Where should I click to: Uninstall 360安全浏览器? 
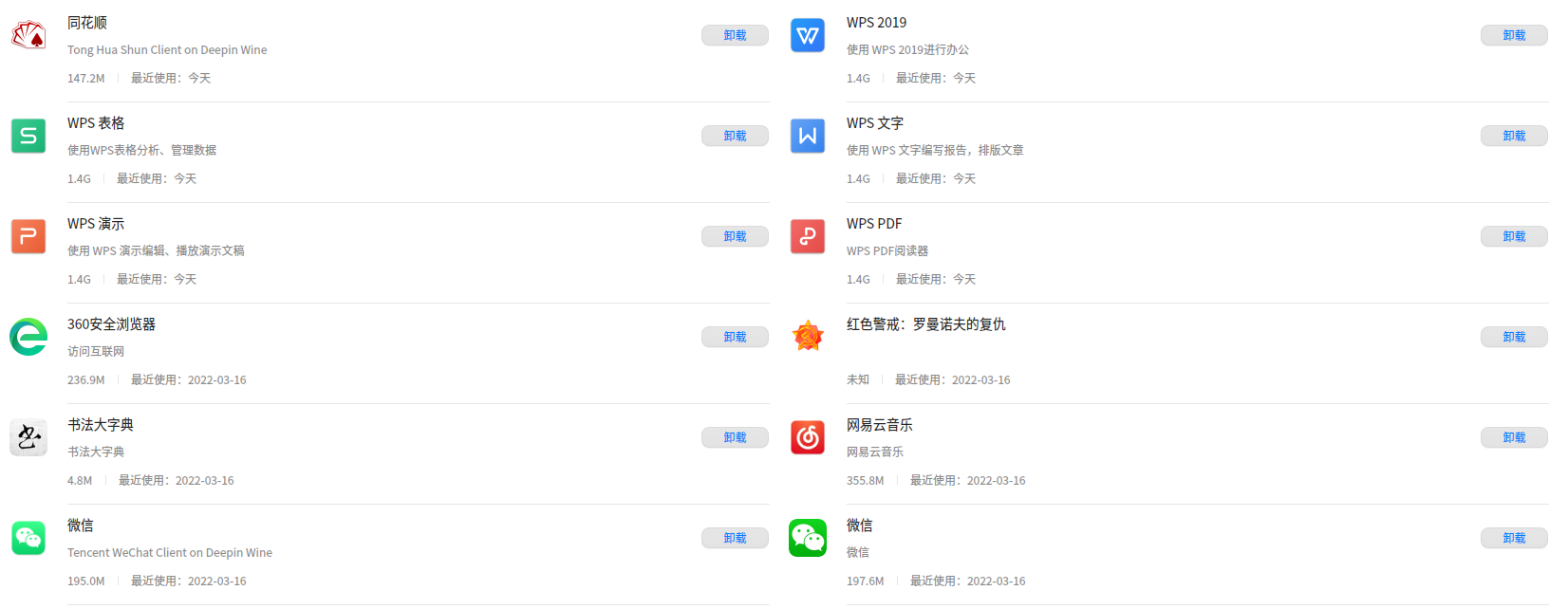pos(735,337)
